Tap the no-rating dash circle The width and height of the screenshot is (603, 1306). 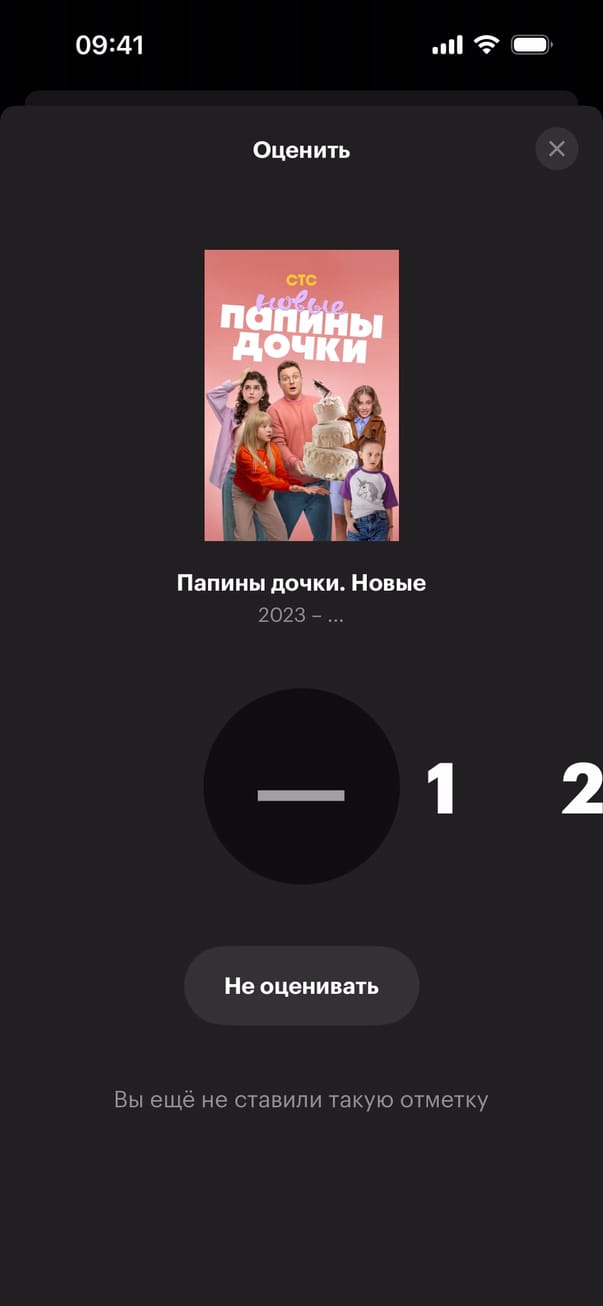coord(301,786)
